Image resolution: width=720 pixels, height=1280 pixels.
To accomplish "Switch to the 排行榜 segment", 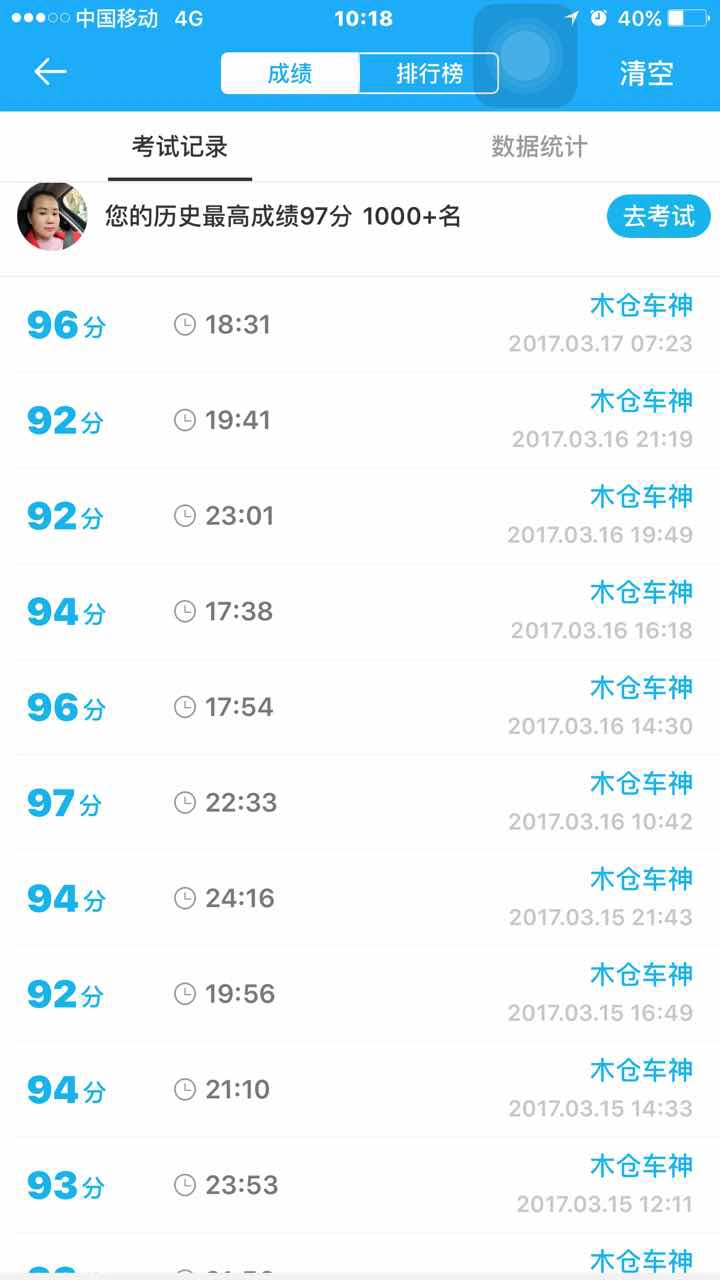I will click(429, 73).
